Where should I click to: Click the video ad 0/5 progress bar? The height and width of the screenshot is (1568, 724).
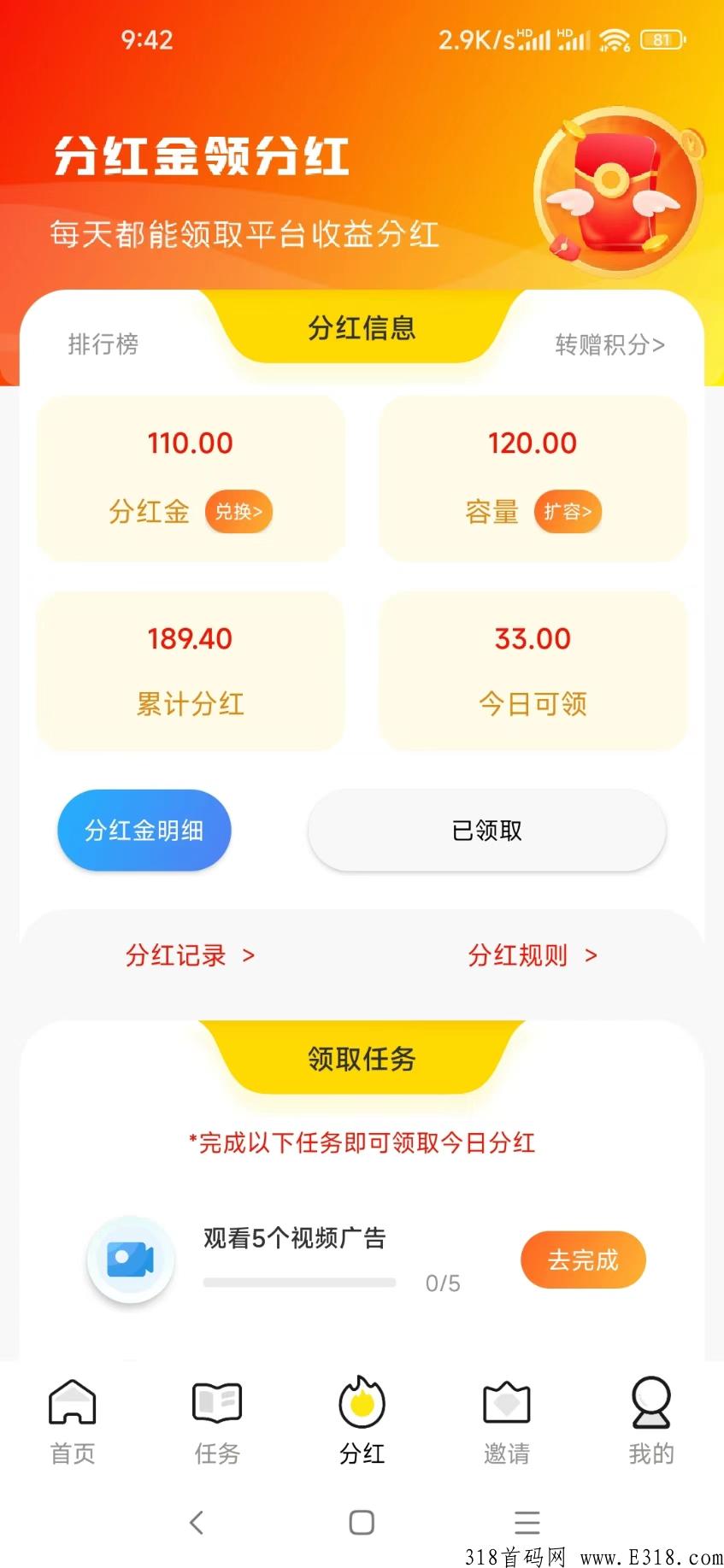click(x=299, y=1283)
